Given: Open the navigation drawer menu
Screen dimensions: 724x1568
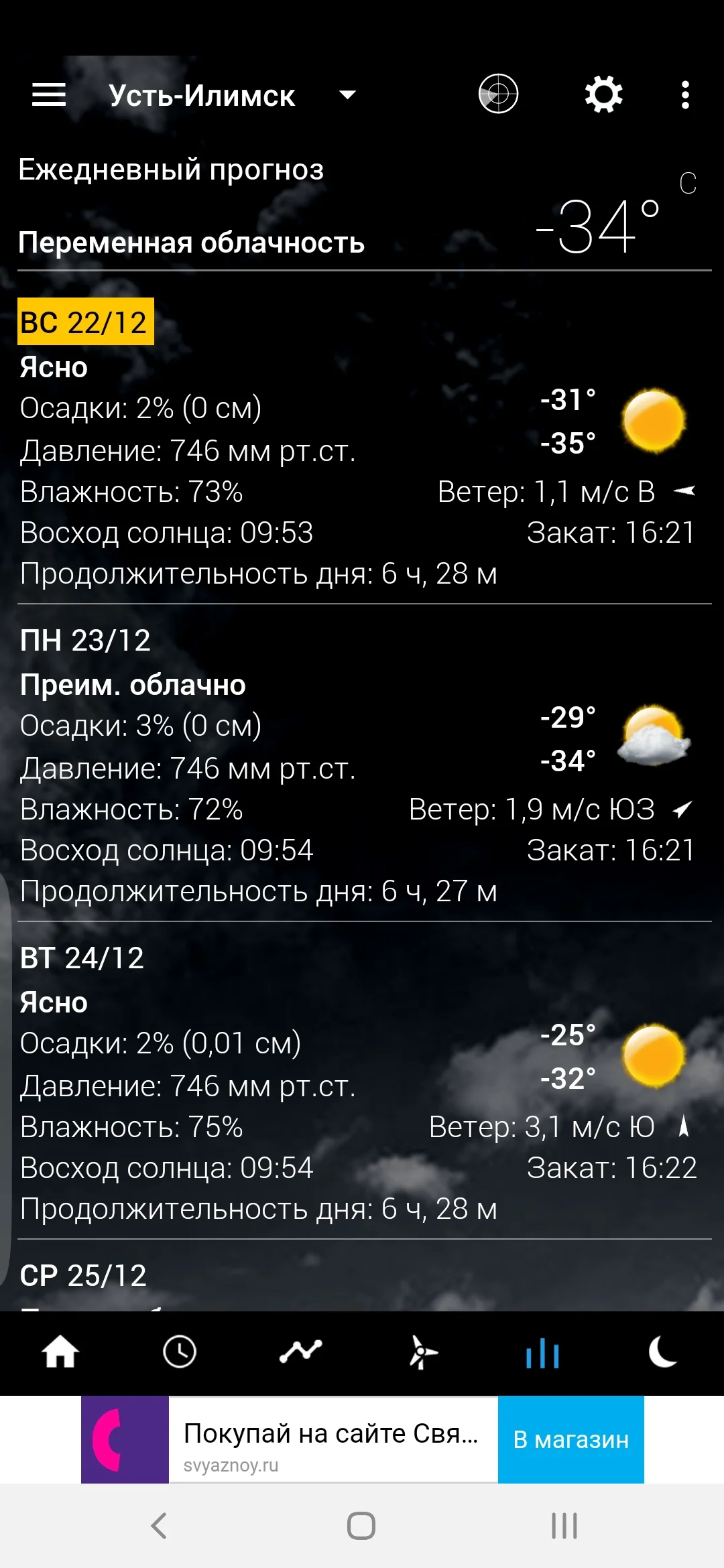Looking at the screenshot, I should pyautogui.click(x=47, y=94).
